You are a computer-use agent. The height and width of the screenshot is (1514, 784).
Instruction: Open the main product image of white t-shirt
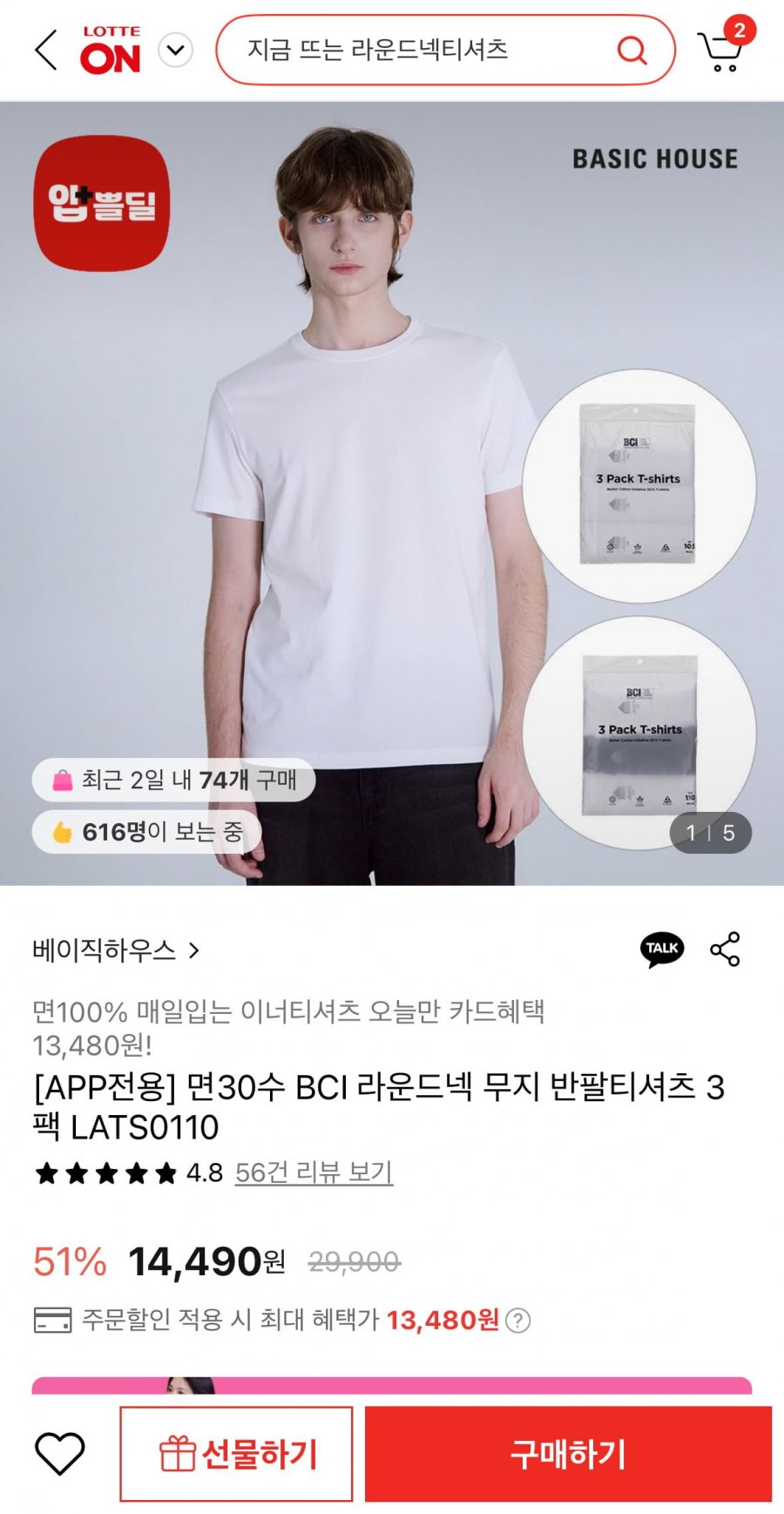(366, 523)
